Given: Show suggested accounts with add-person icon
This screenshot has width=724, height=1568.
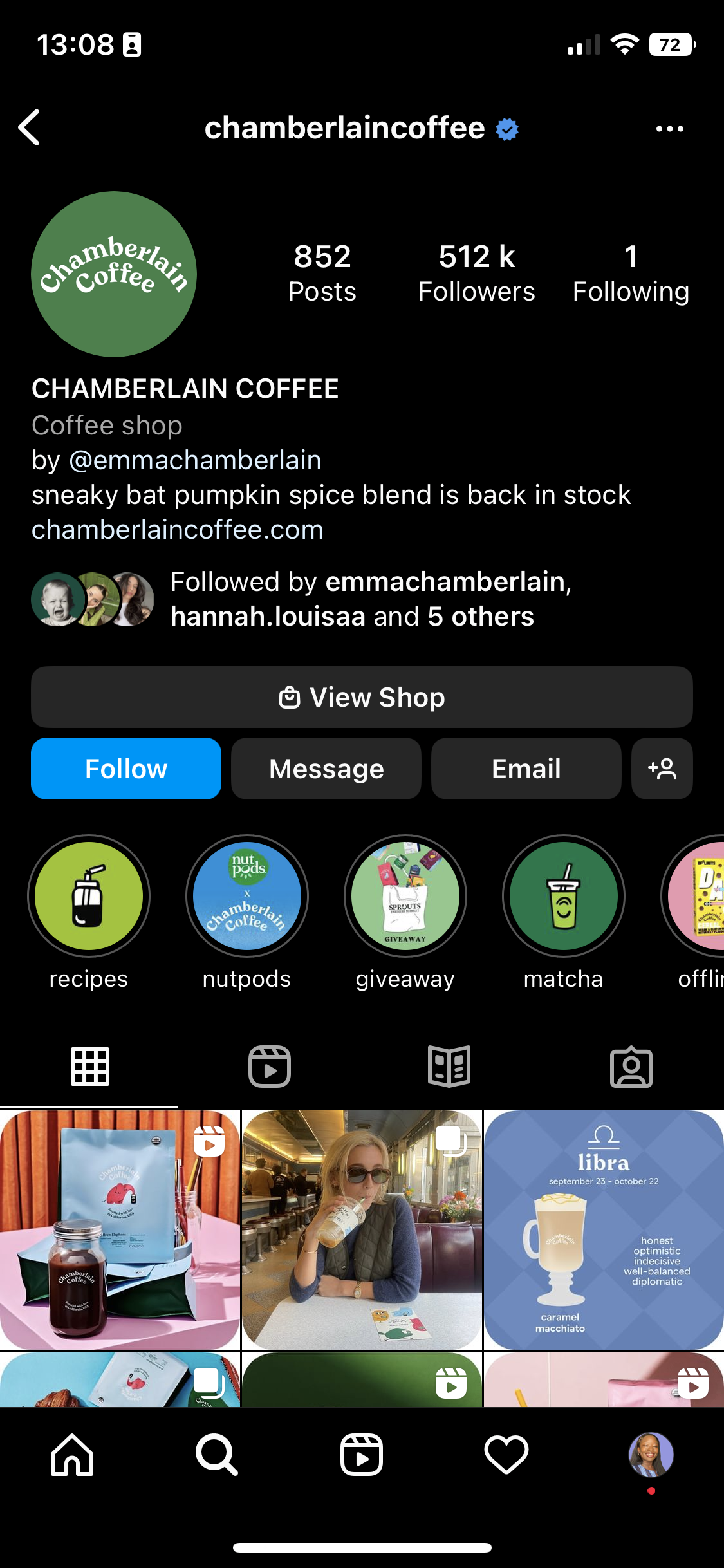Looking at the screenshot, I should (662, 769).
